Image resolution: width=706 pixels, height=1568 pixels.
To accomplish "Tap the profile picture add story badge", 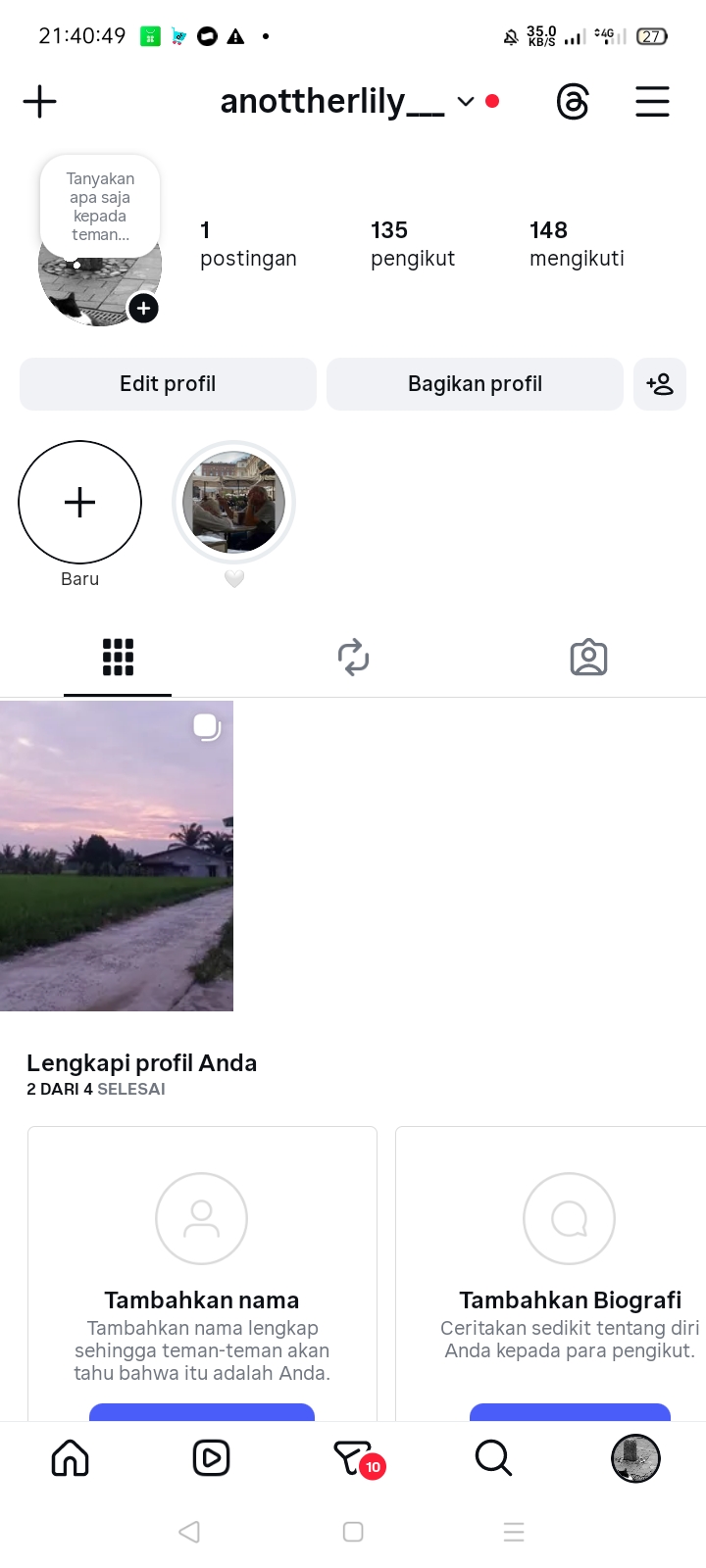I will coord(144,309).
